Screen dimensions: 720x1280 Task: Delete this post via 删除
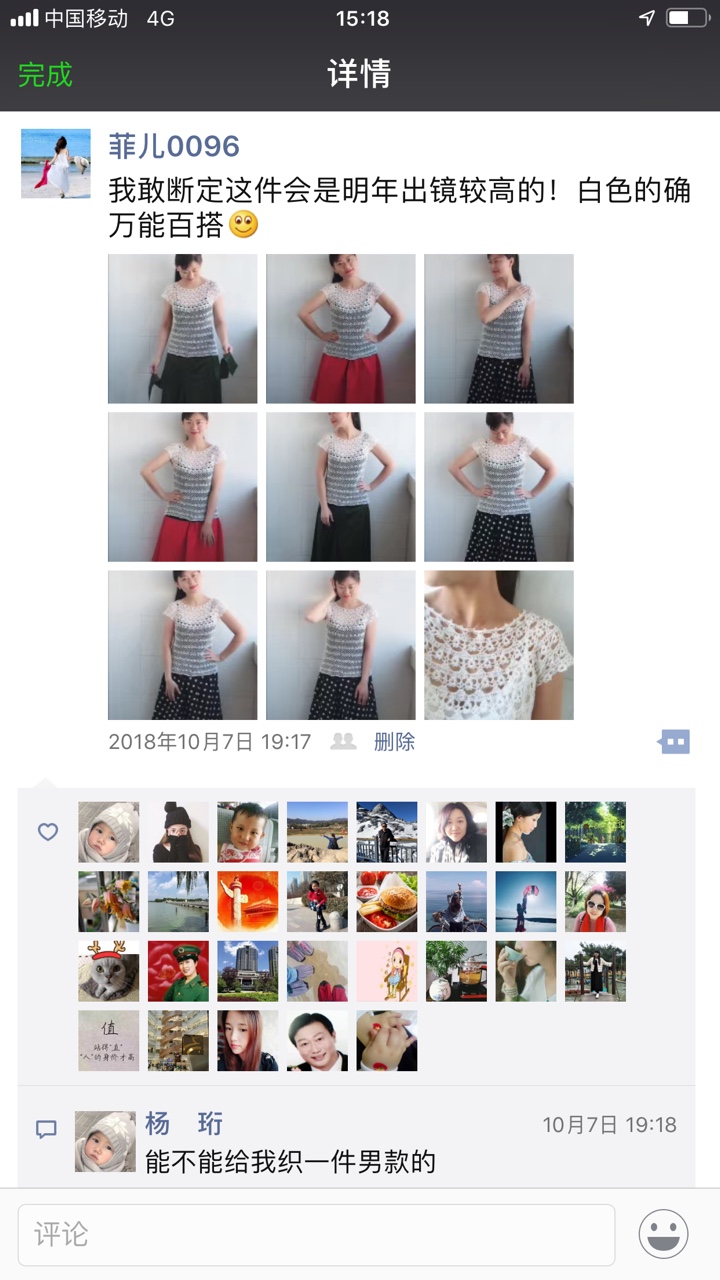[394, 742]
